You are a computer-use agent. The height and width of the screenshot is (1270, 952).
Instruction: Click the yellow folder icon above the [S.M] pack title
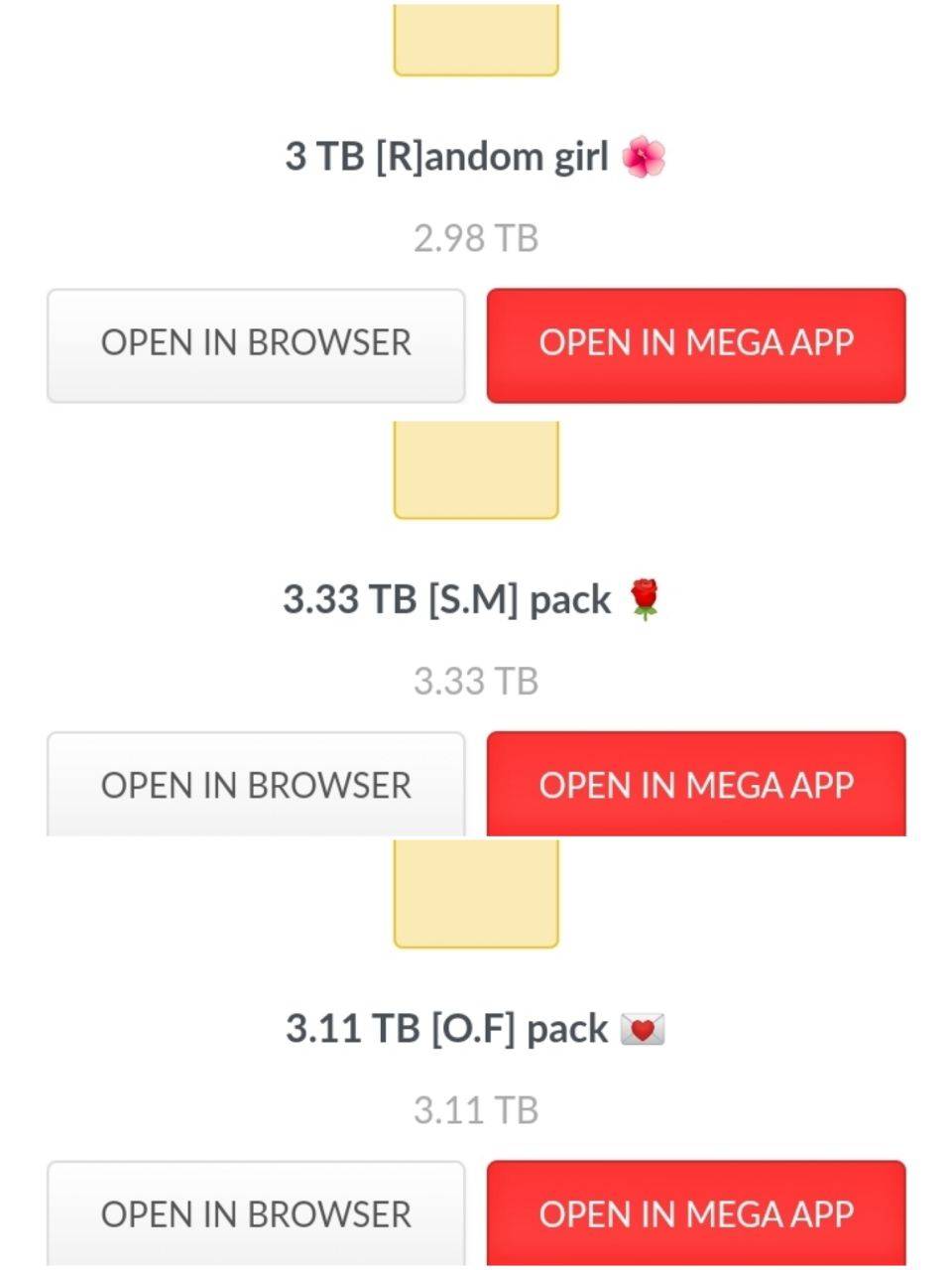474,469
